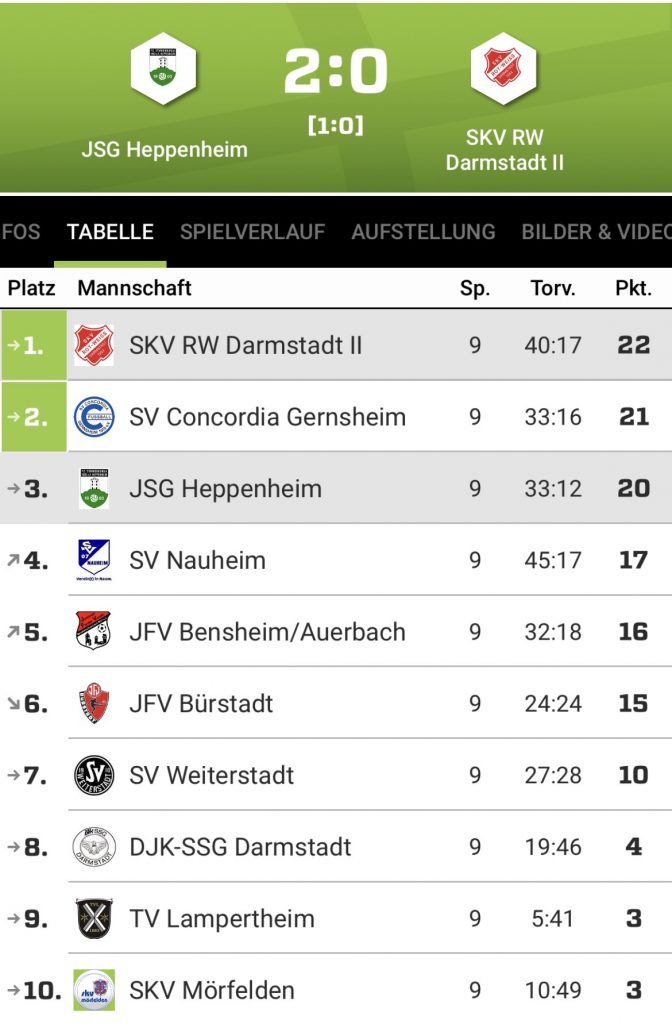The image size is (672, 1024).
Task: Select SV Weiterstadt in the standings
Action: (211, 775)
